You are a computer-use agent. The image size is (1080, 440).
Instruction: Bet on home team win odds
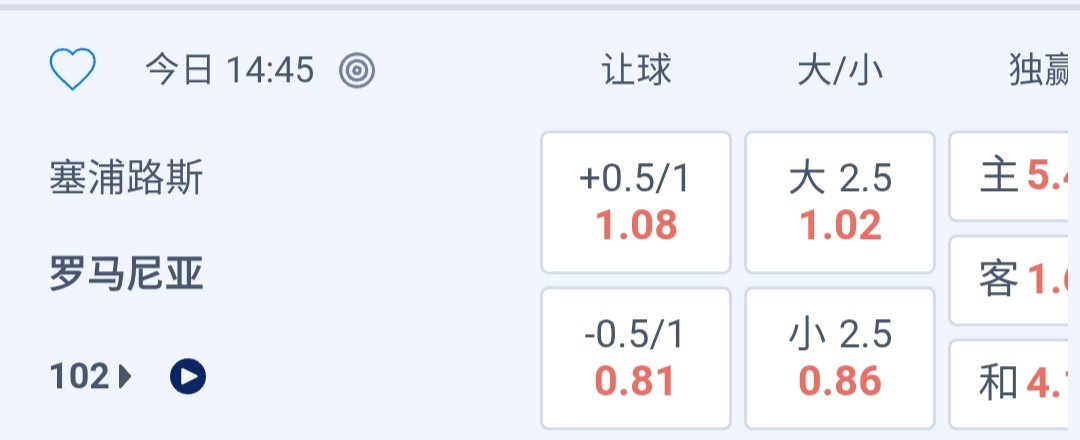[x=1014, y=177]
